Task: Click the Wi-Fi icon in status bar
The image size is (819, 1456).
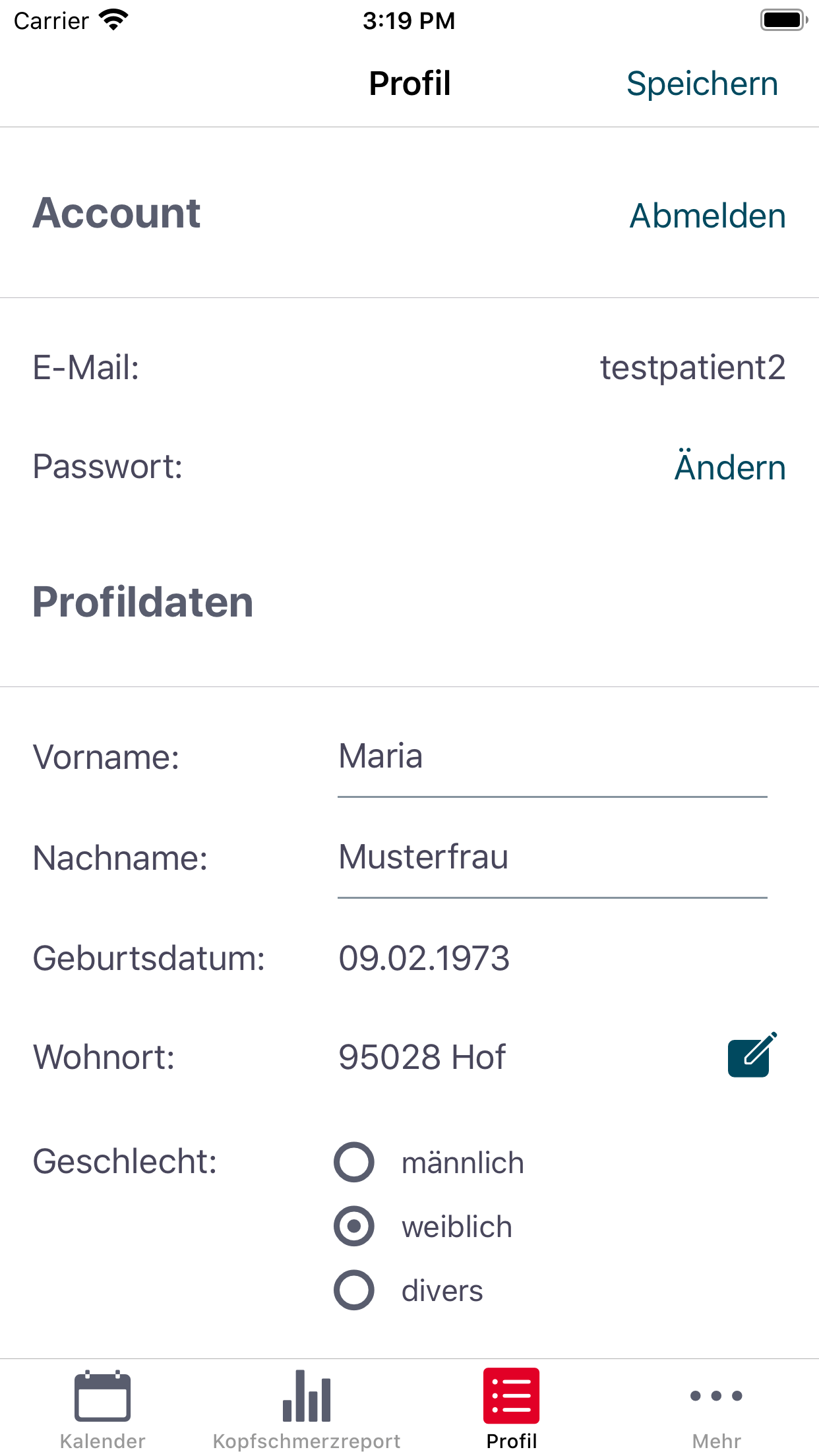Action: 113,19
